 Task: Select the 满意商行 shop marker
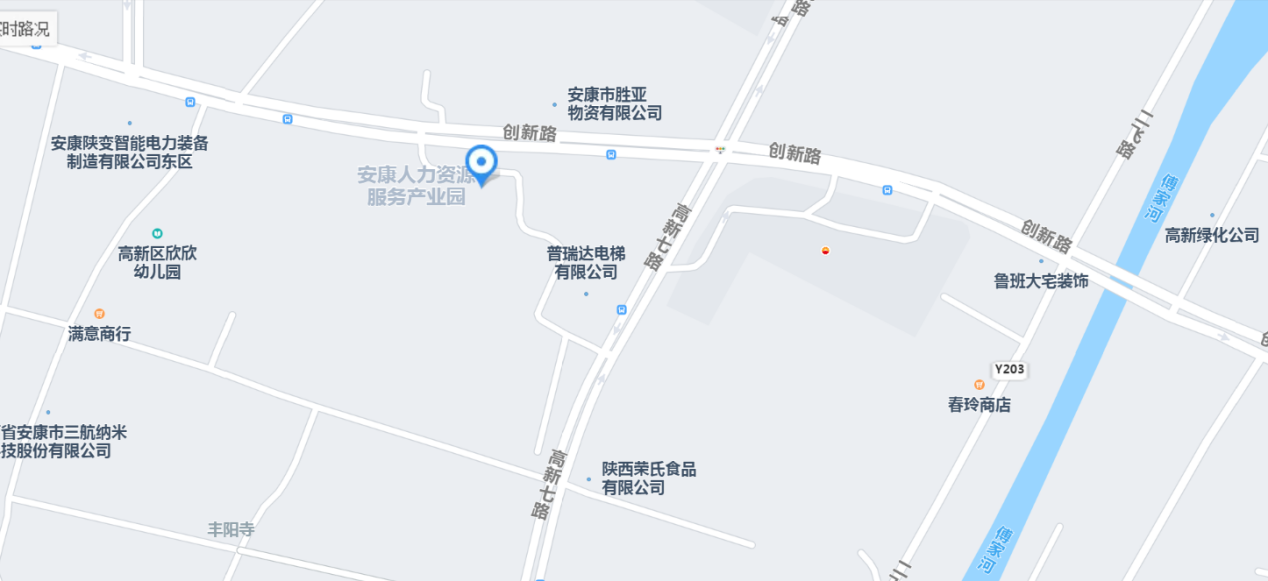(99, 332)
